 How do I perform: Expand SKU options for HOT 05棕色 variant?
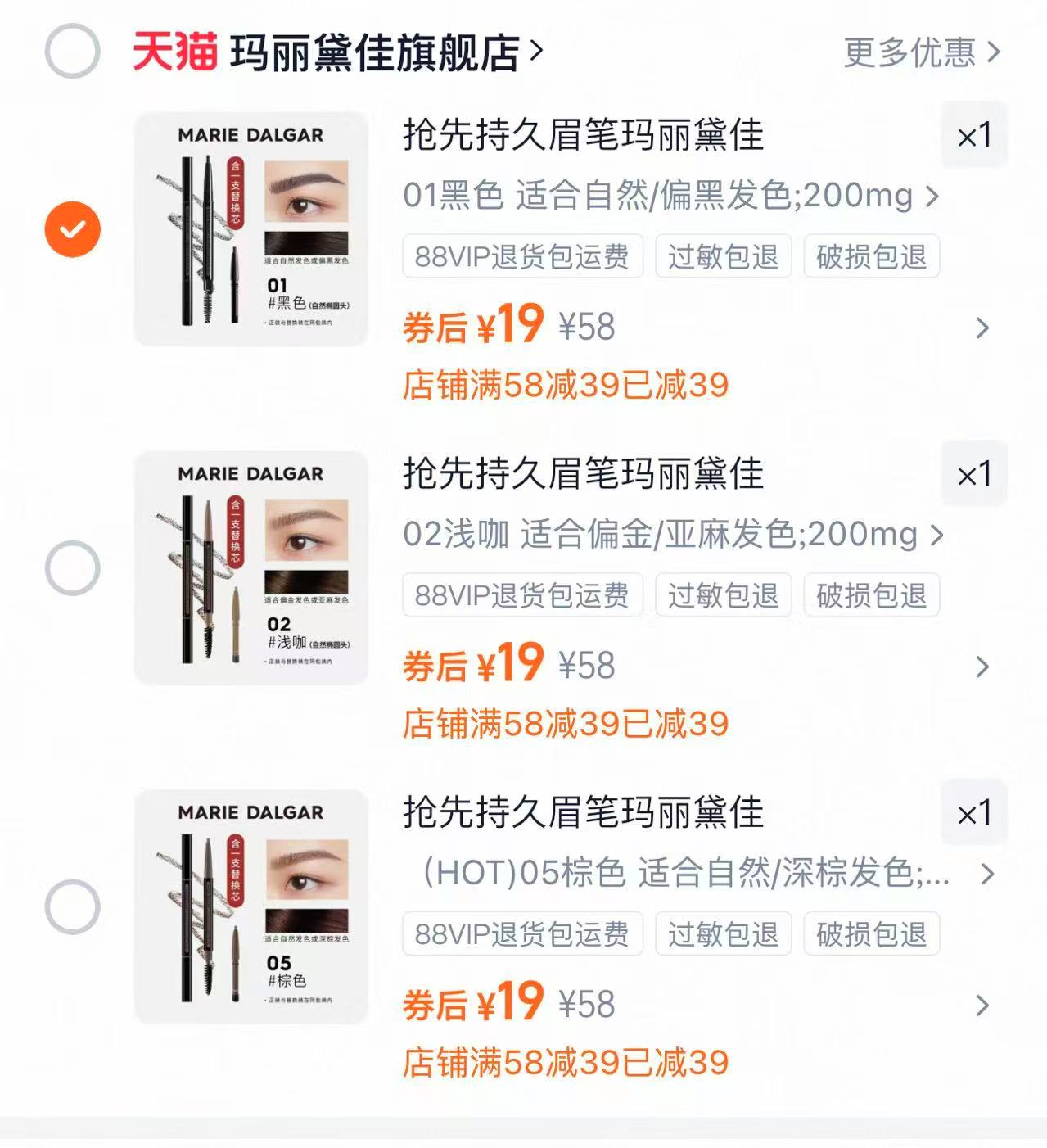[988, 873]
